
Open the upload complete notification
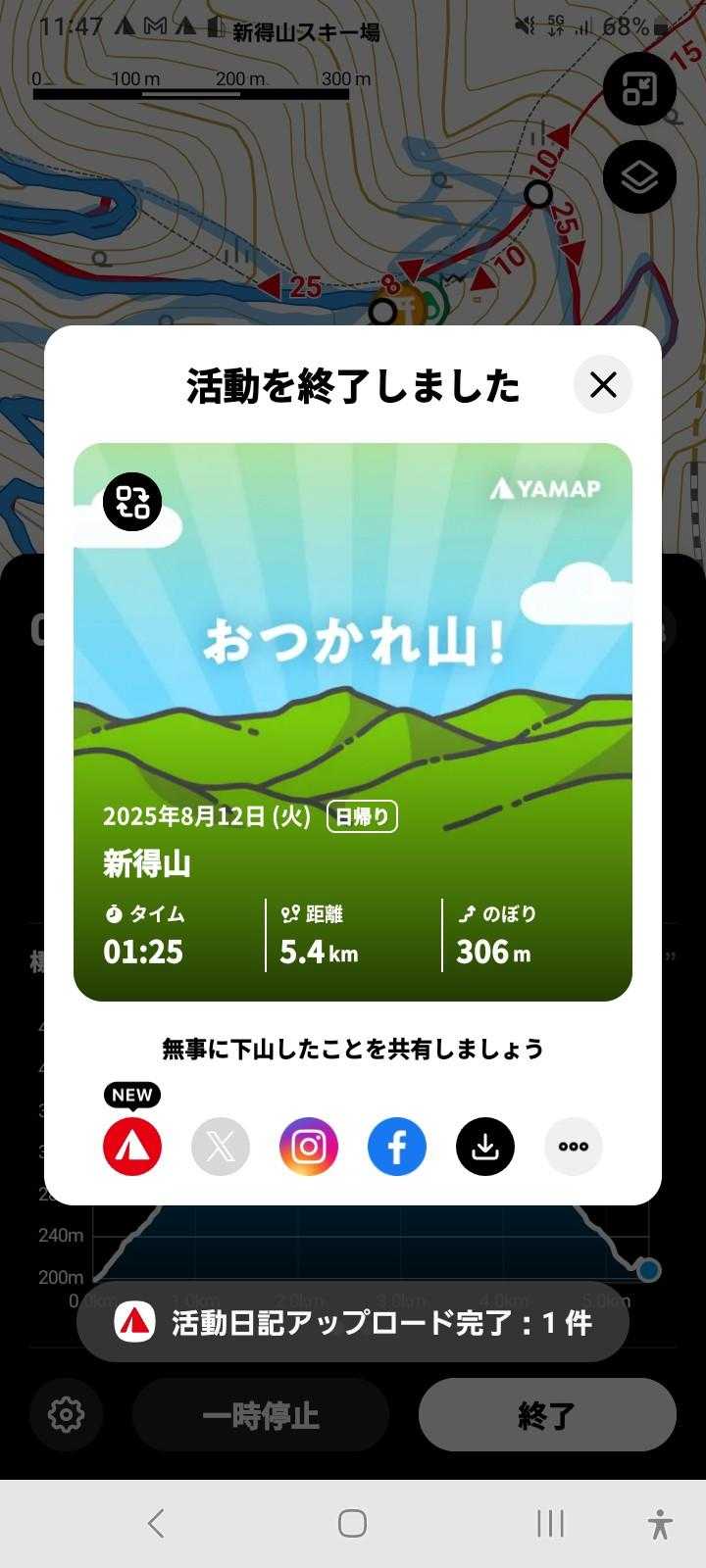click(x=353, y=1322)
